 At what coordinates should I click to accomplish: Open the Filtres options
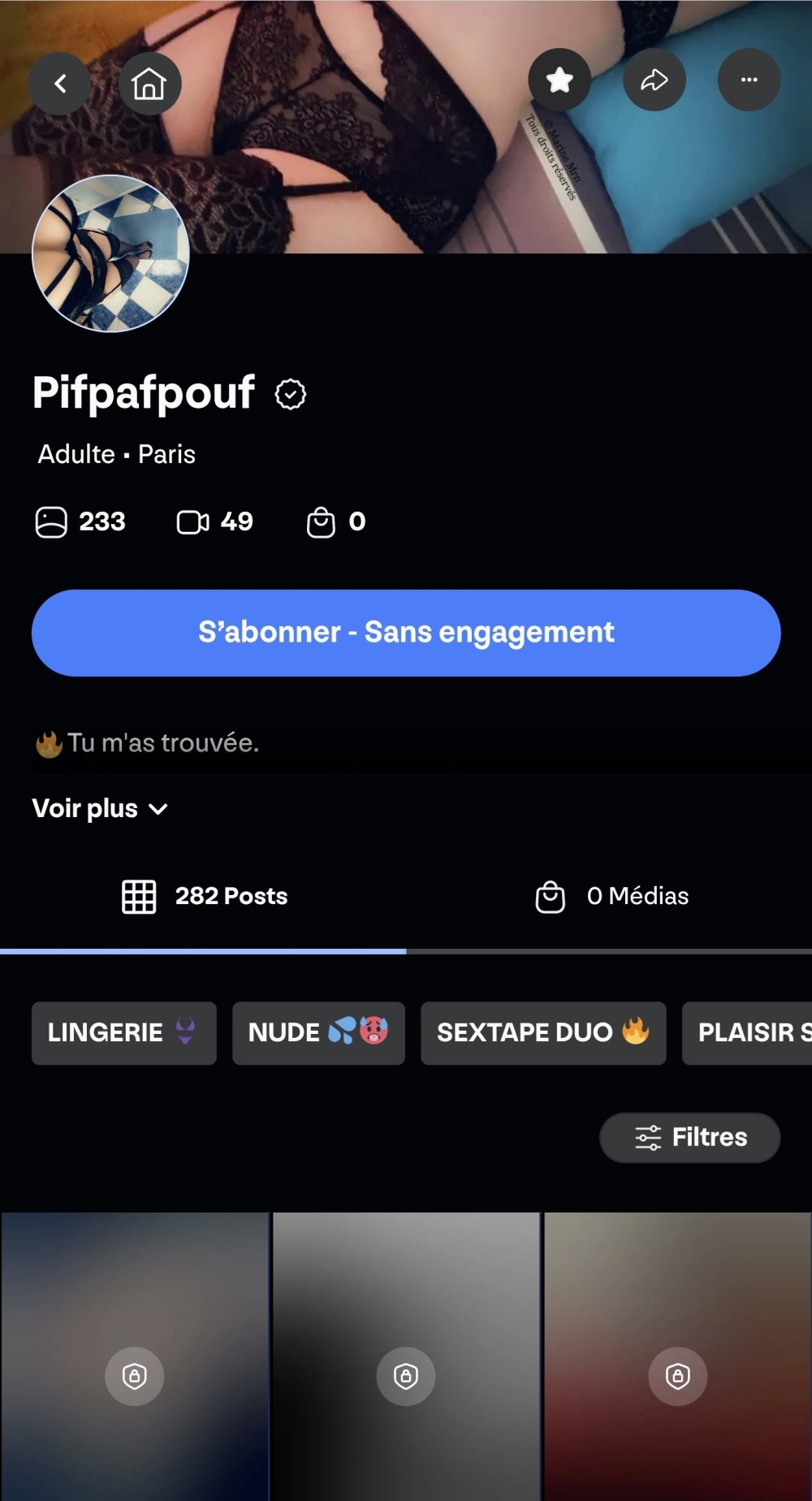(x=689, y=1137)
